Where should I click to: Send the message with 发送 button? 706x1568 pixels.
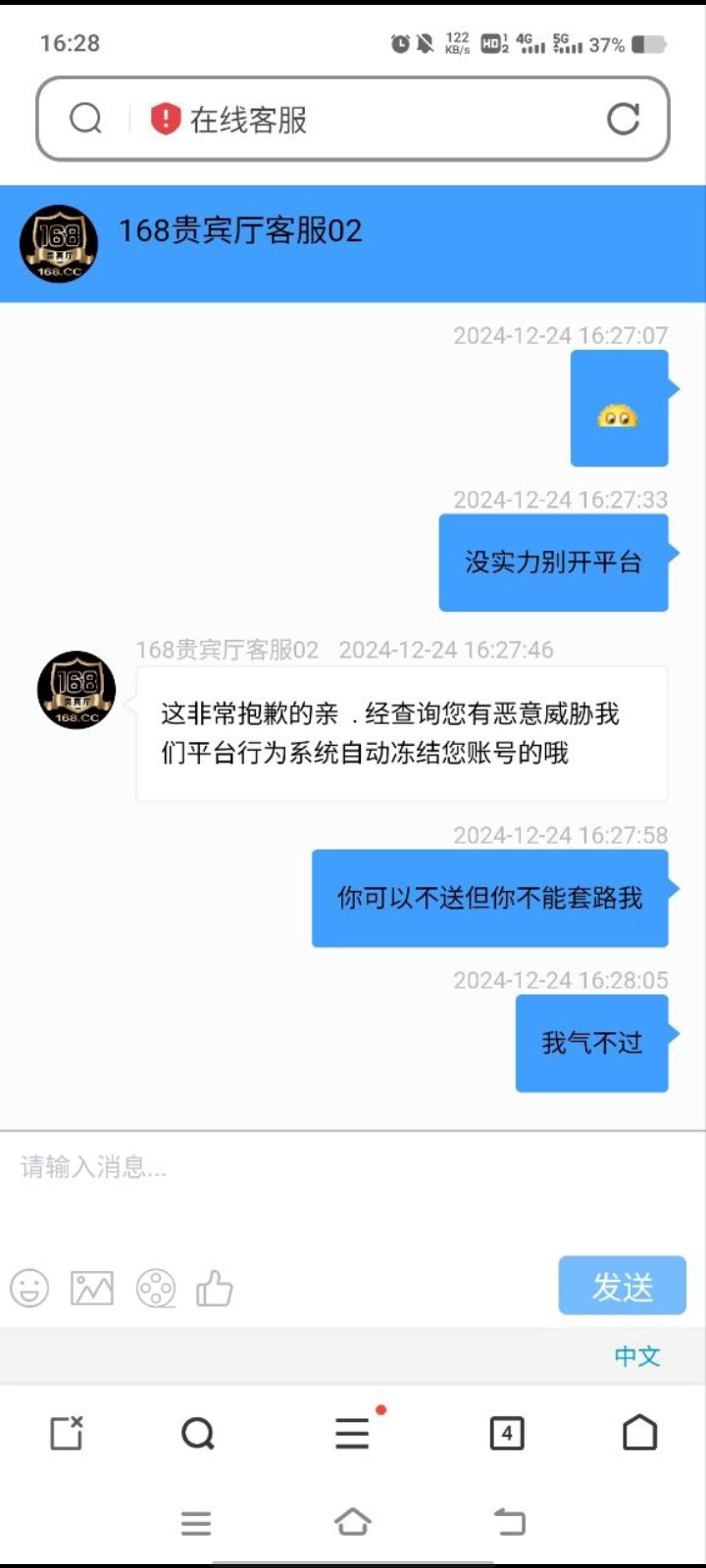point(622,1286)
